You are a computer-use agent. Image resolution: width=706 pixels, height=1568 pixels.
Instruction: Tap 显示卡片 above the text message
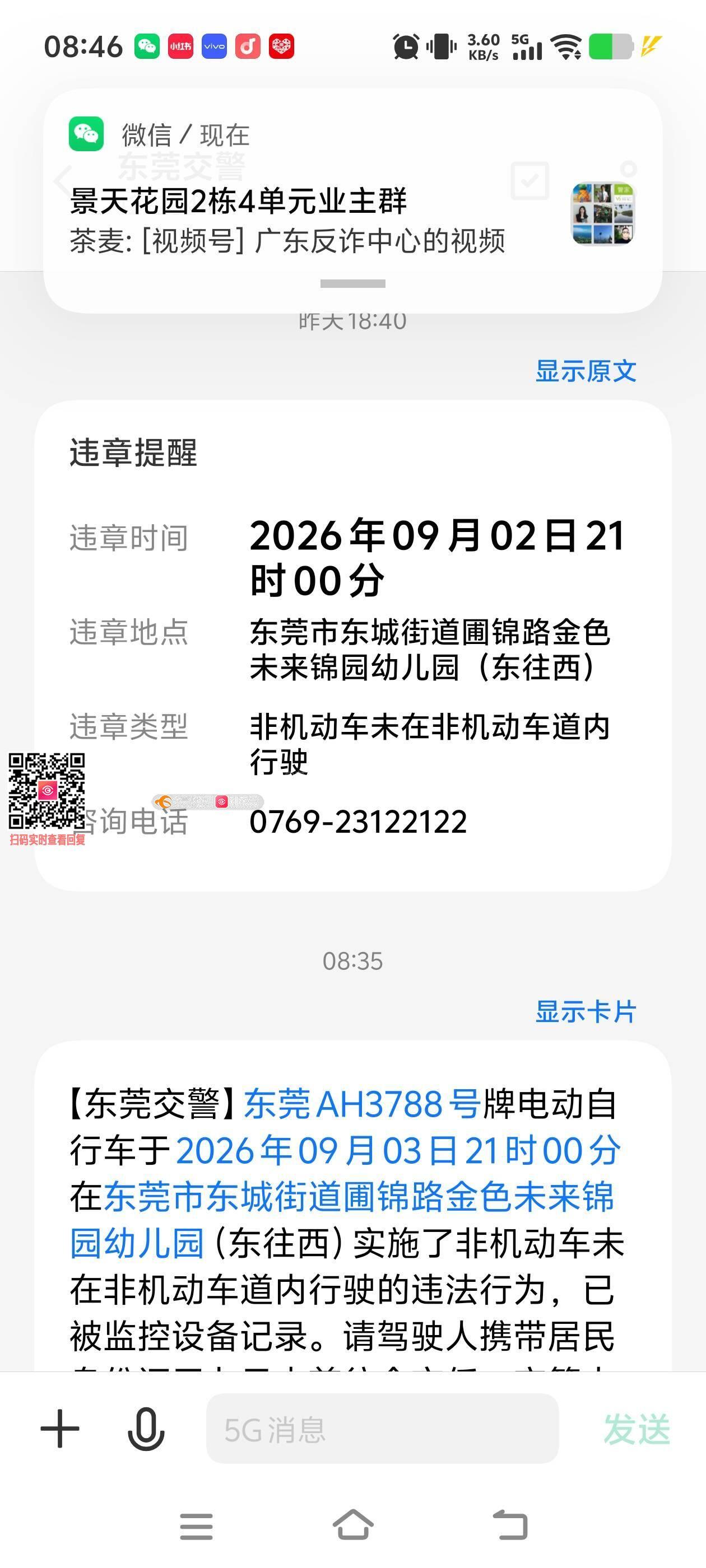pos(586,1012)
